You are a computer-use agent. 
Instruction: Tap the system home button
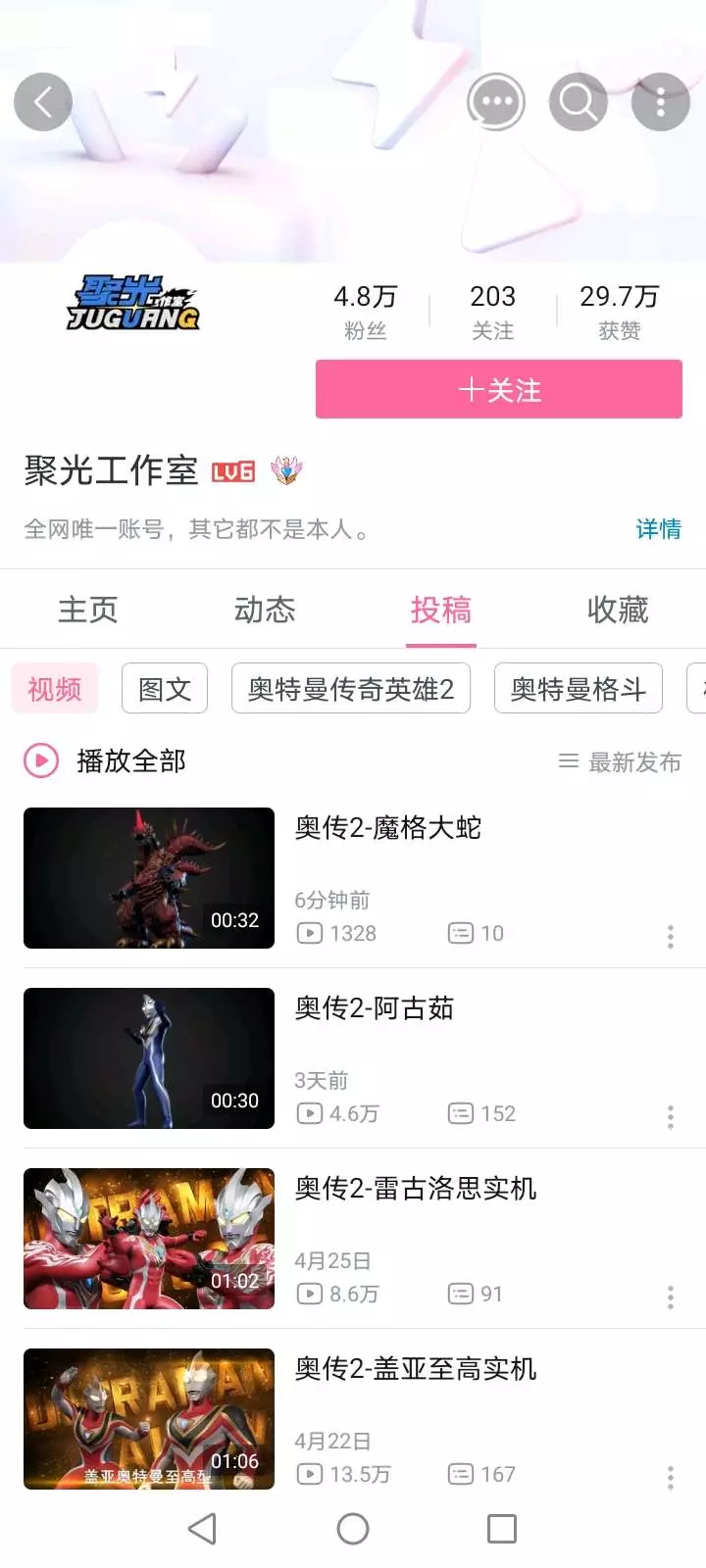pos(353,1529)
